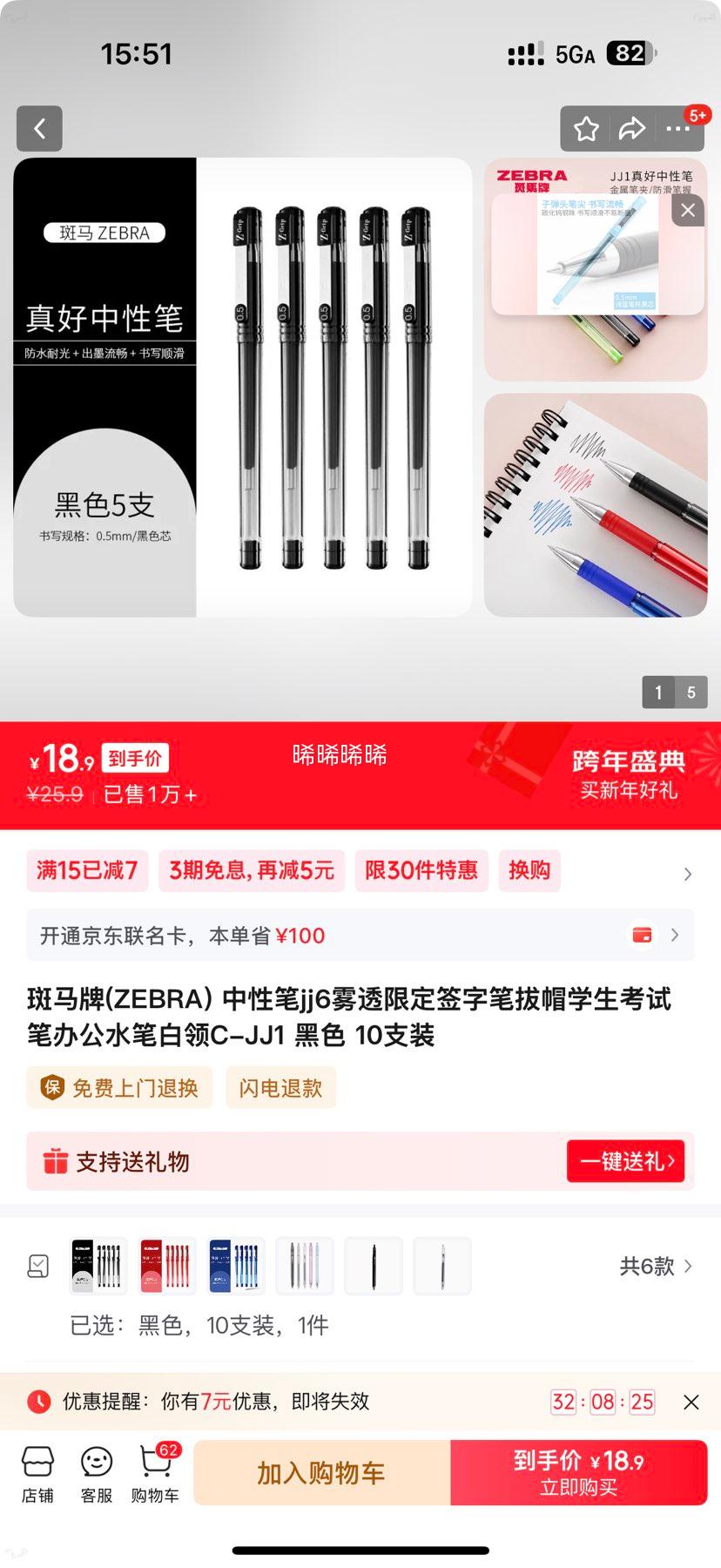Open the 换购 promotion tag
The width and height of the screenshot is (721, 1568).
point(529,870)
